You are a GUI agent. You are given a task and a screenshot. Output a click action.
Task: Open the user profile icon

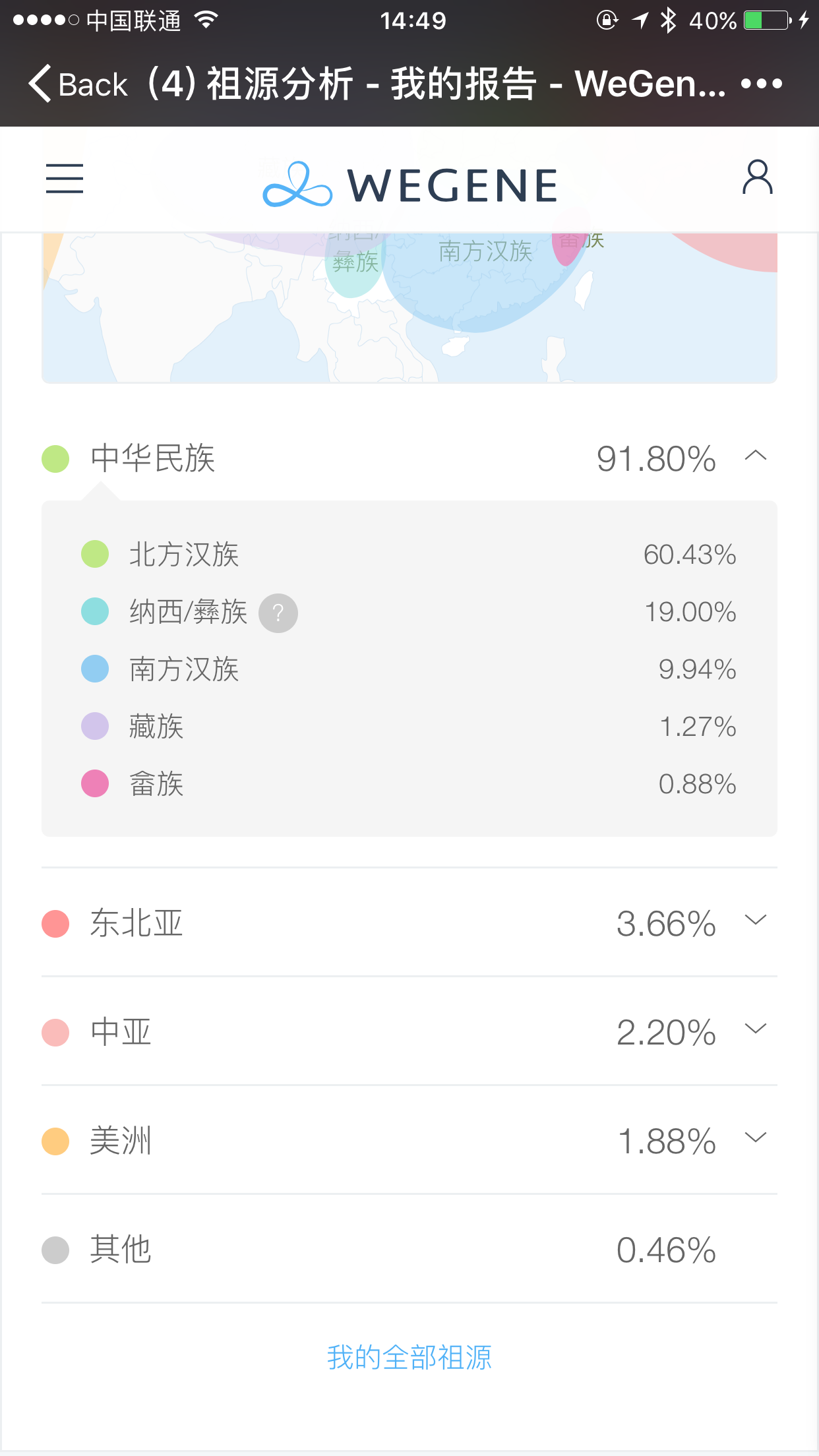point(758,177)
